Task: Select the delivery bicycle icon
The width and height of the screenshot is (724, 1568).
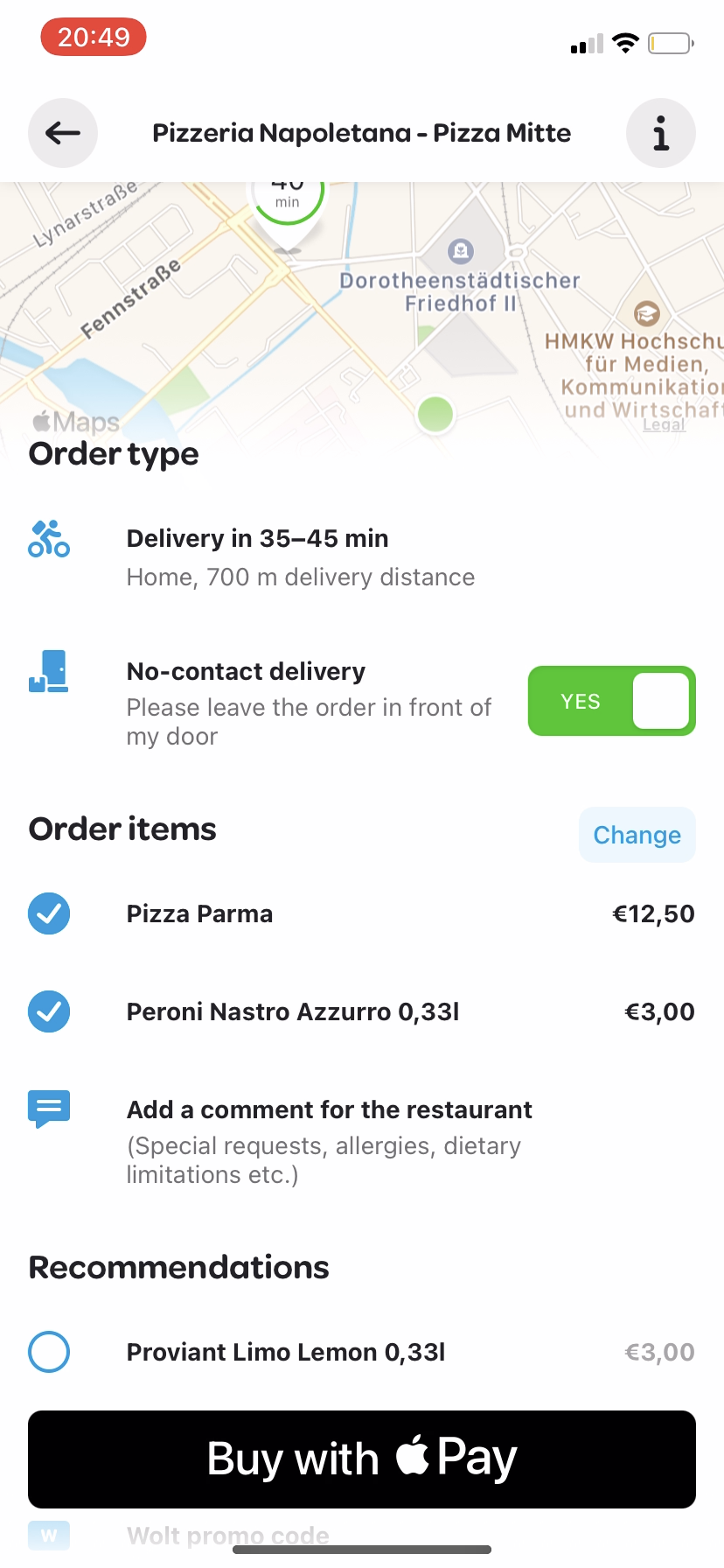Action: 48,539
